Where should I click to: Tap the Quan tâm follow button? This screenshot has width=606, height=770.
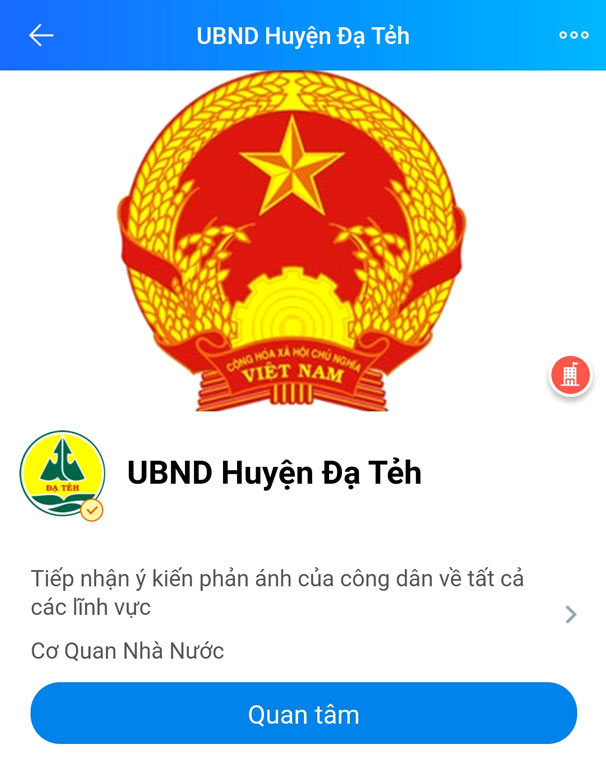[303, 714]
